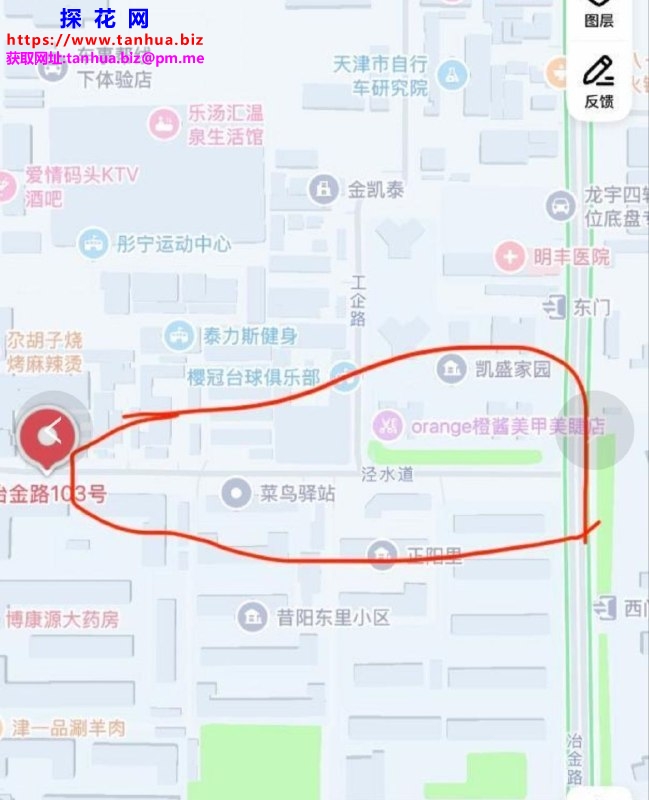Select 金凯泰 building marker

coord(323,189)
